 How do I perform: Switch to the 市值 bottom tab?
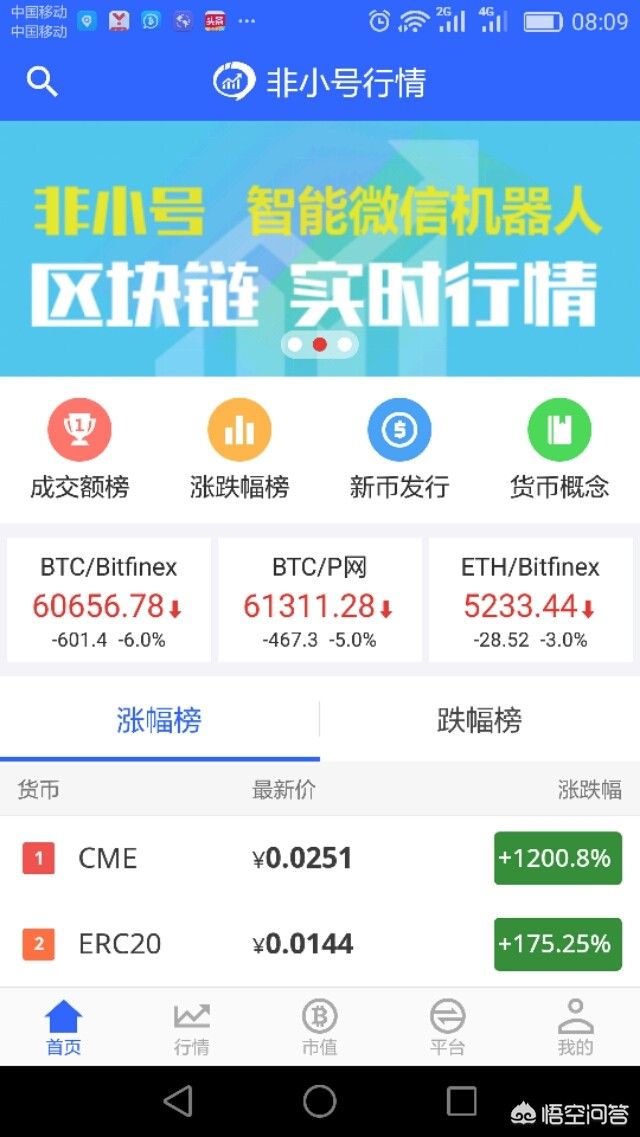(x=320, y=1027)
